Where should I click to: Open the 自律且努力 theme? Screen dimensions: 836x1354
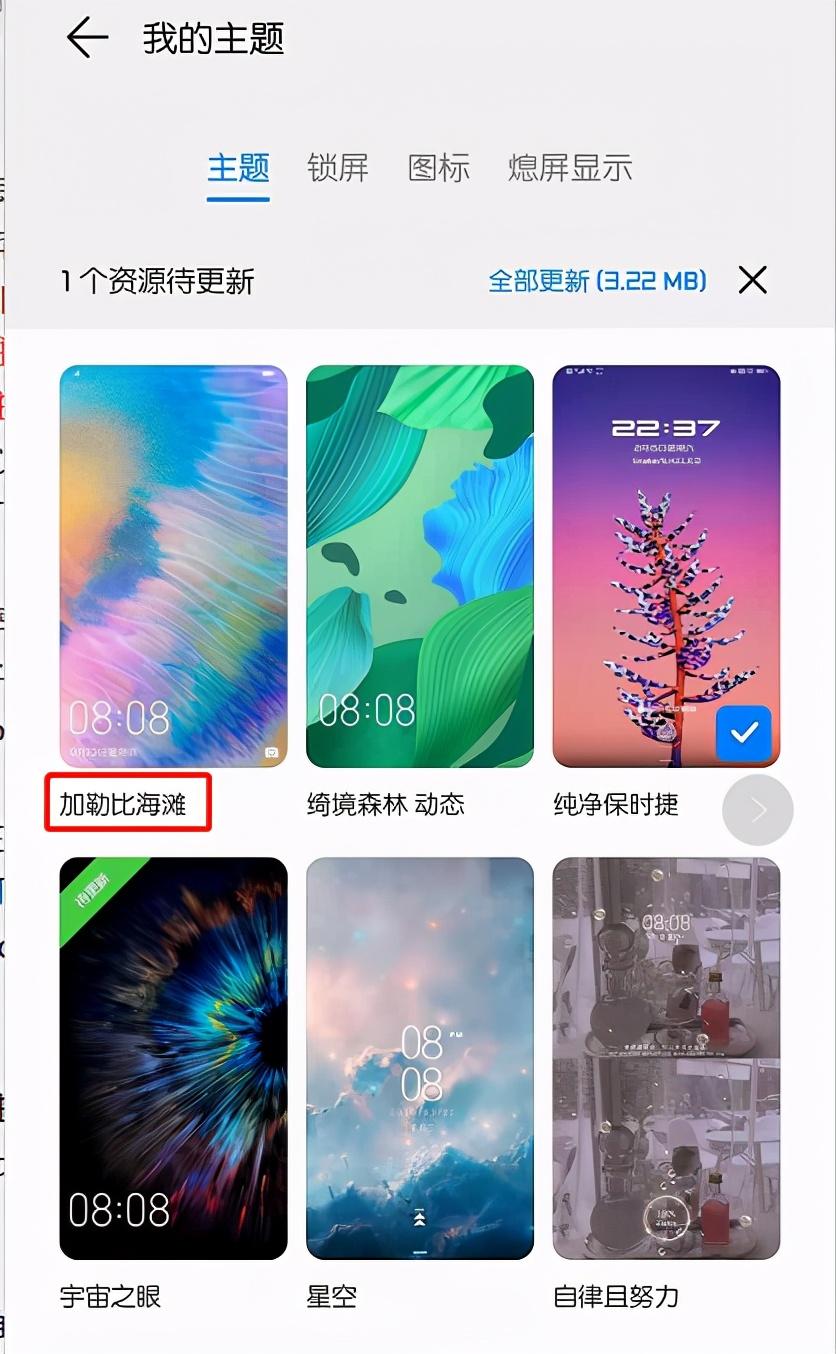[x=666, y=1058]
